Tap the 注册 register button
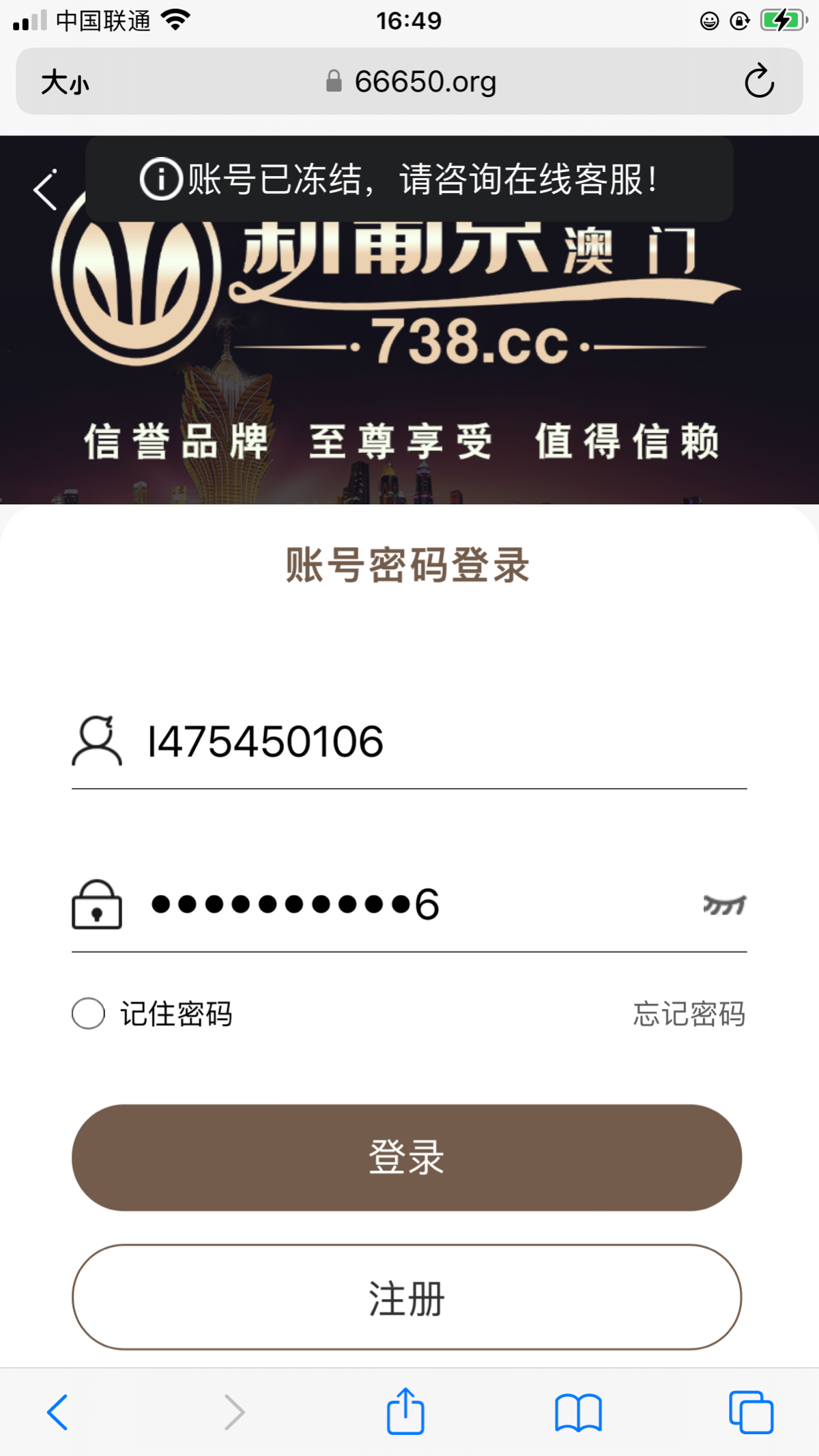This screenshot has height=1456, width=819. coord(407,1297)
